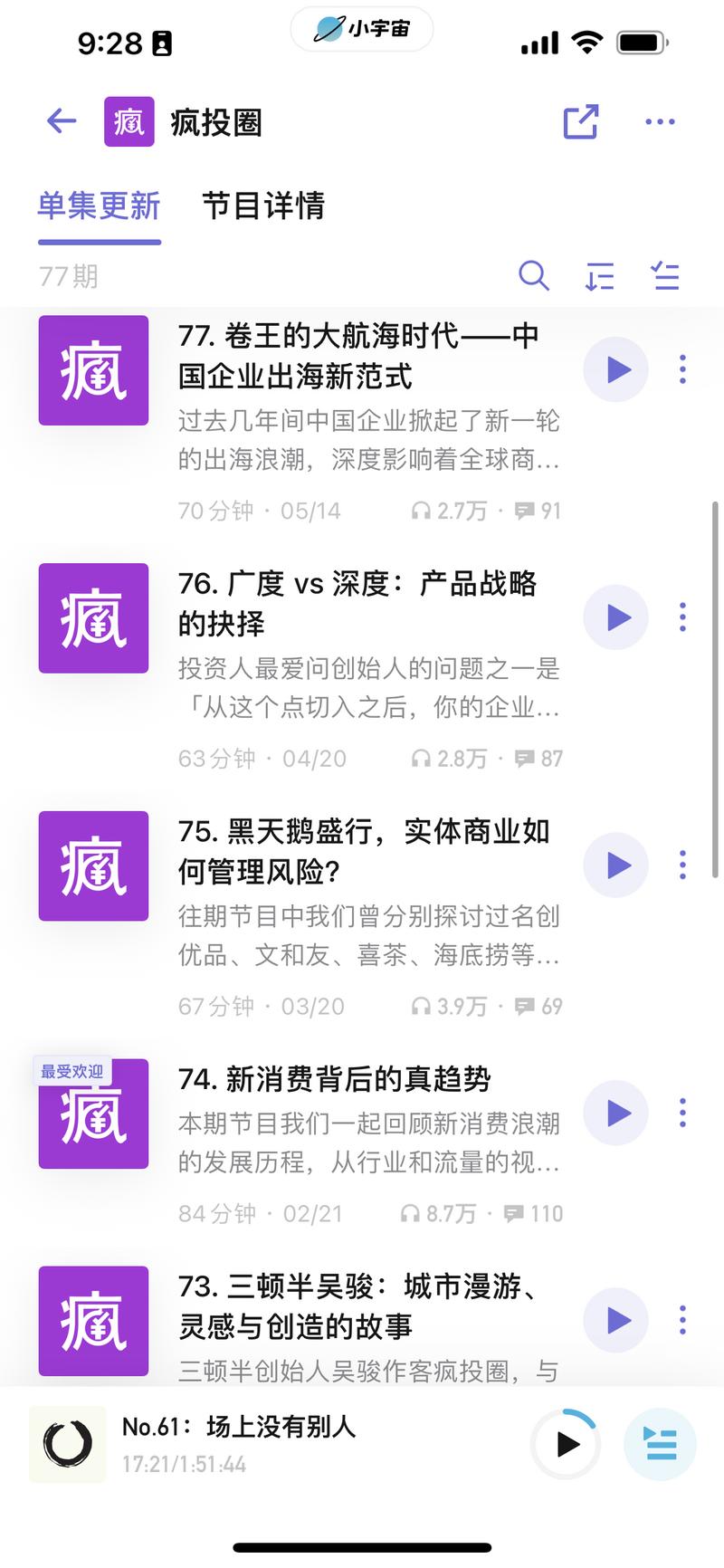Open options menu for episode 75
The width and height of the screenshot is (724, 1568).
tap(681, 865)
